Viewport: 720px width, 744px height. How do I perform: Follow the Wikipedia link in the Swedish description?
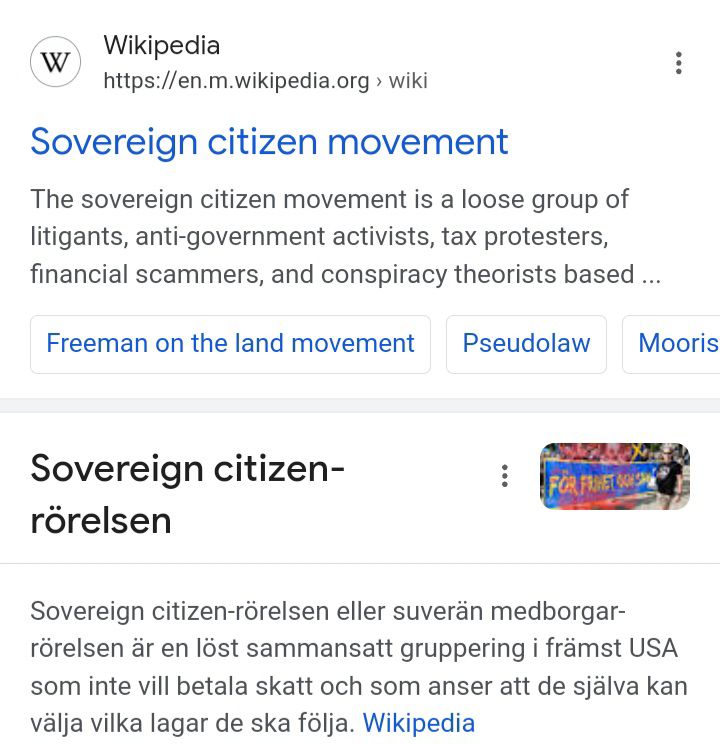point(418,722)
